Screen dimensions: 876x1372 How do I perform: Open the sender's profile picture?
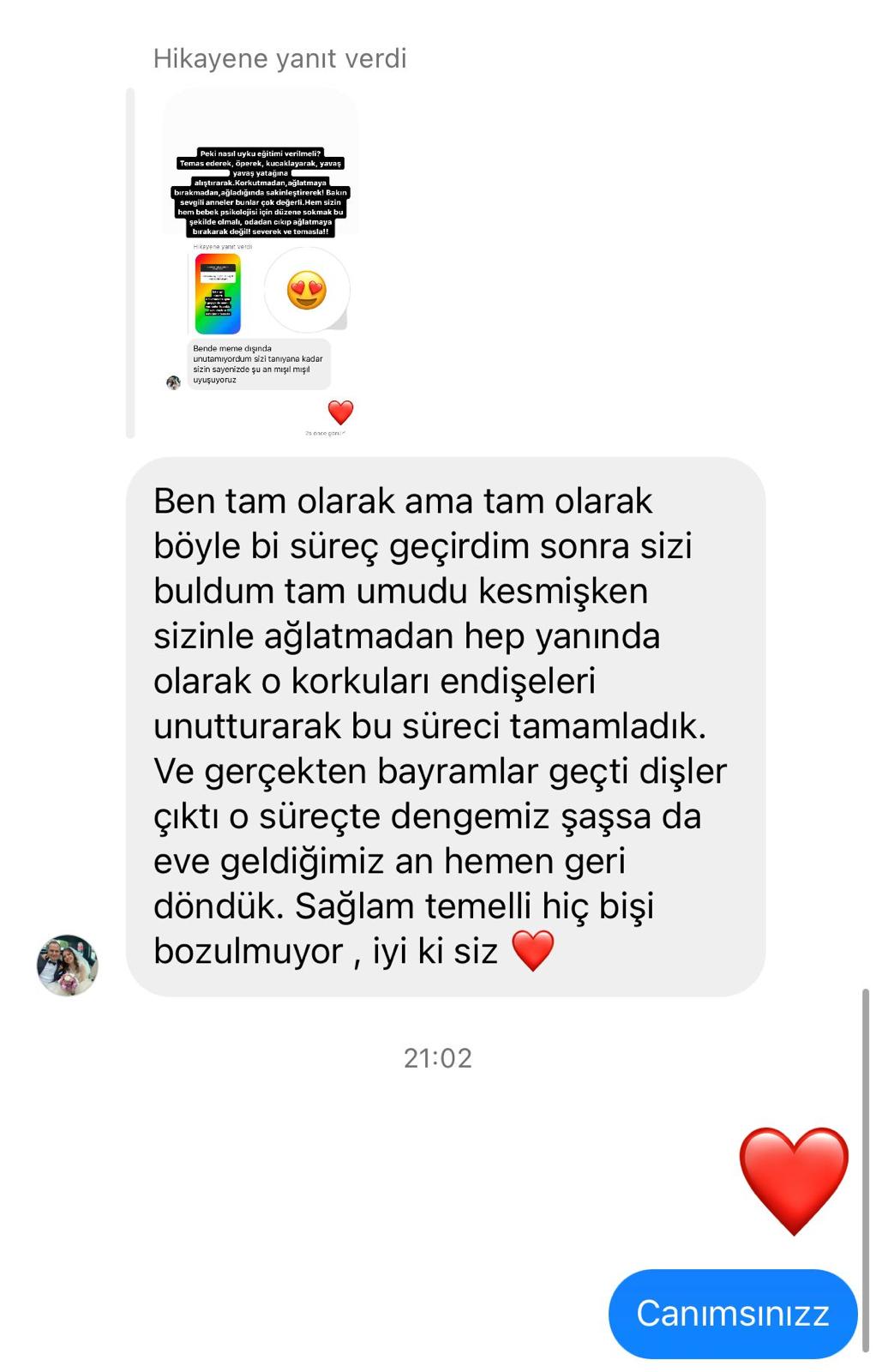pos(68,965)
